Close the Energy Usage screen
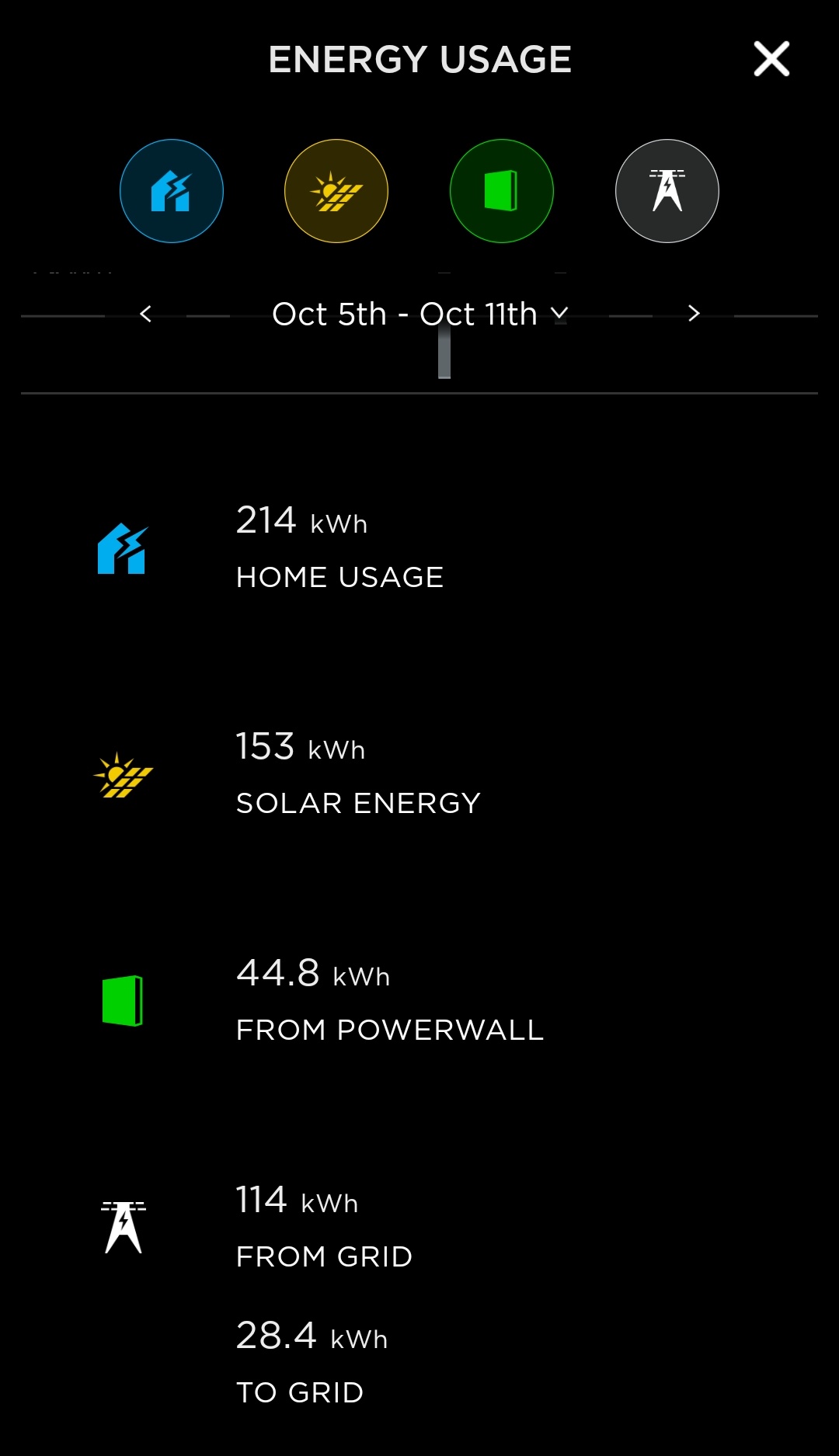This screenshot has width=839, height=1456. [771, 59]
